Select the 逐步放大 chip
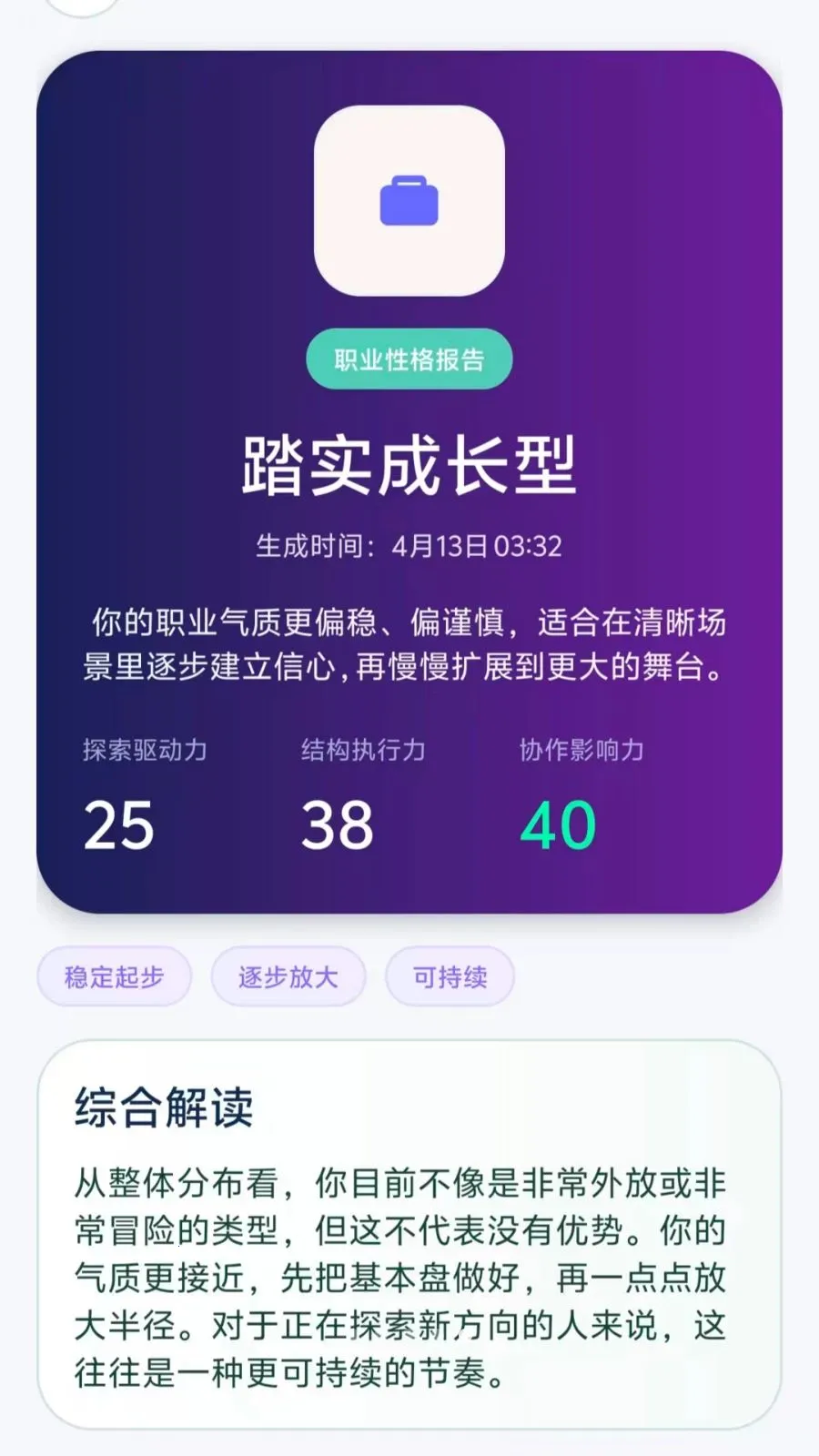The width and height of the screenshot is (819, 1456). [288, 977]
